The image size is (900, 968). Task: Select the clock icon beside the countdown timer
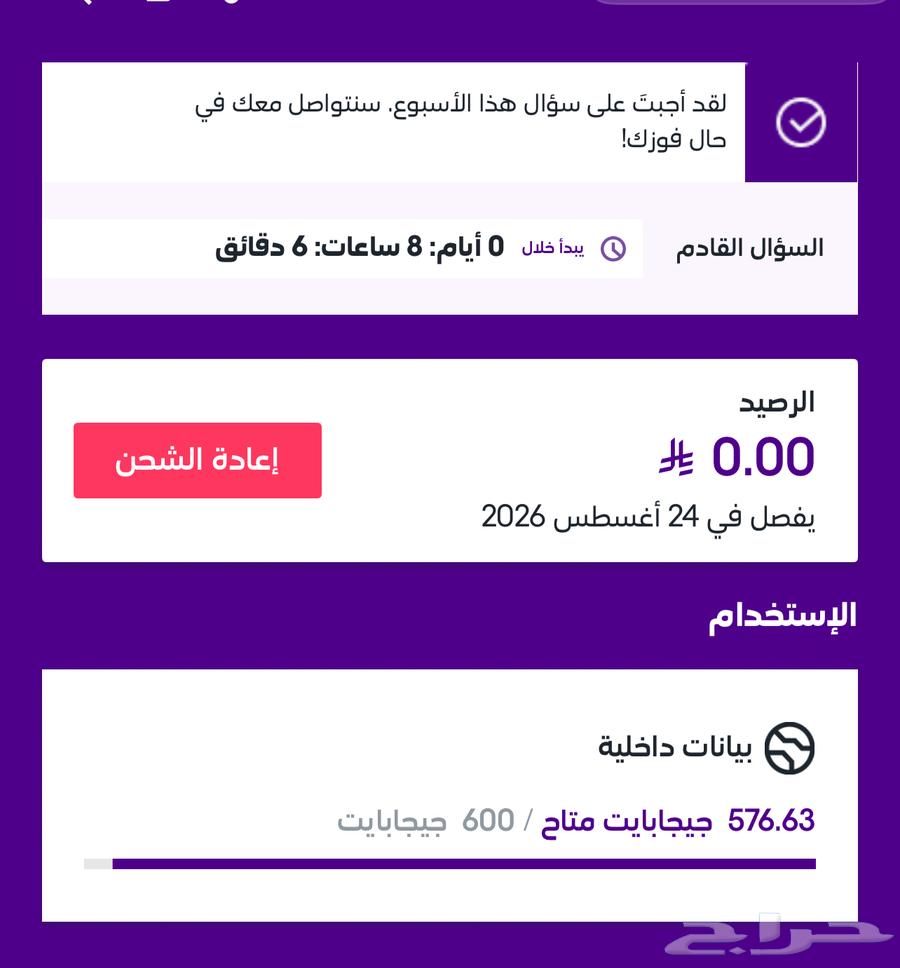(x=614, y=247)
